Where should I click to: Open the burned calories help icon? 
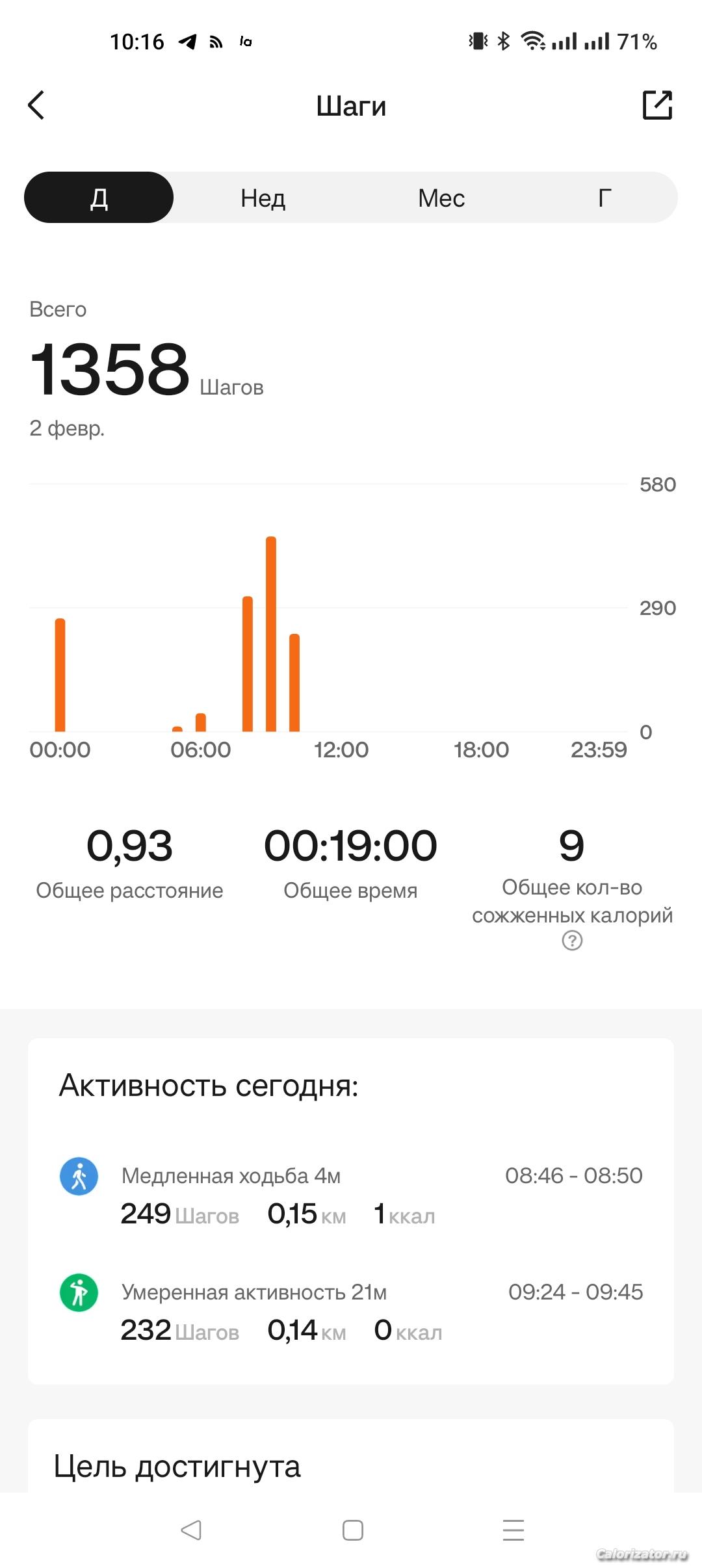coord(572,940)
